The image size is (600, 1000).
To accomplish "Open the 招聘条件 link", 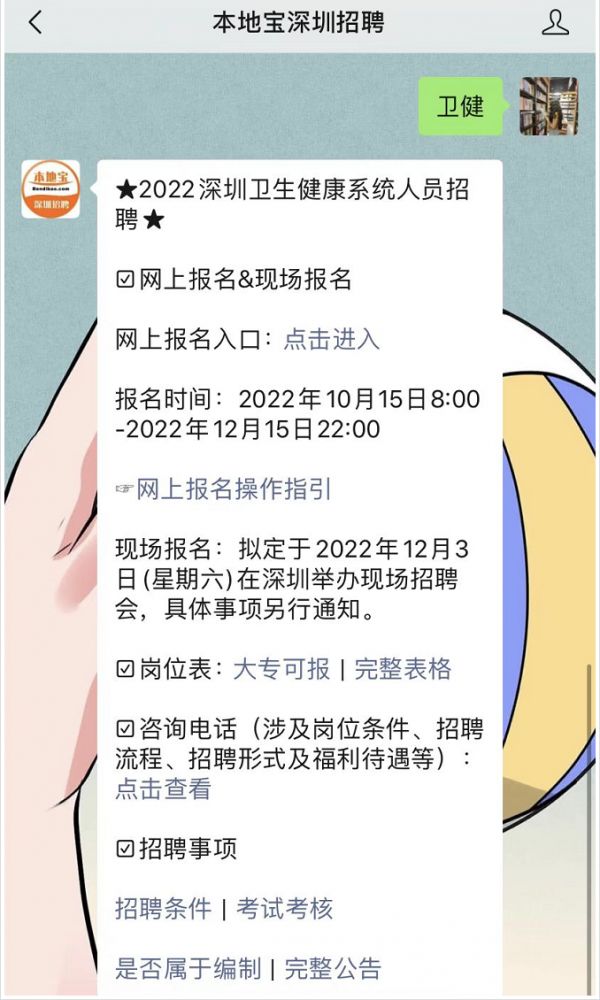I will pos(163,908).
